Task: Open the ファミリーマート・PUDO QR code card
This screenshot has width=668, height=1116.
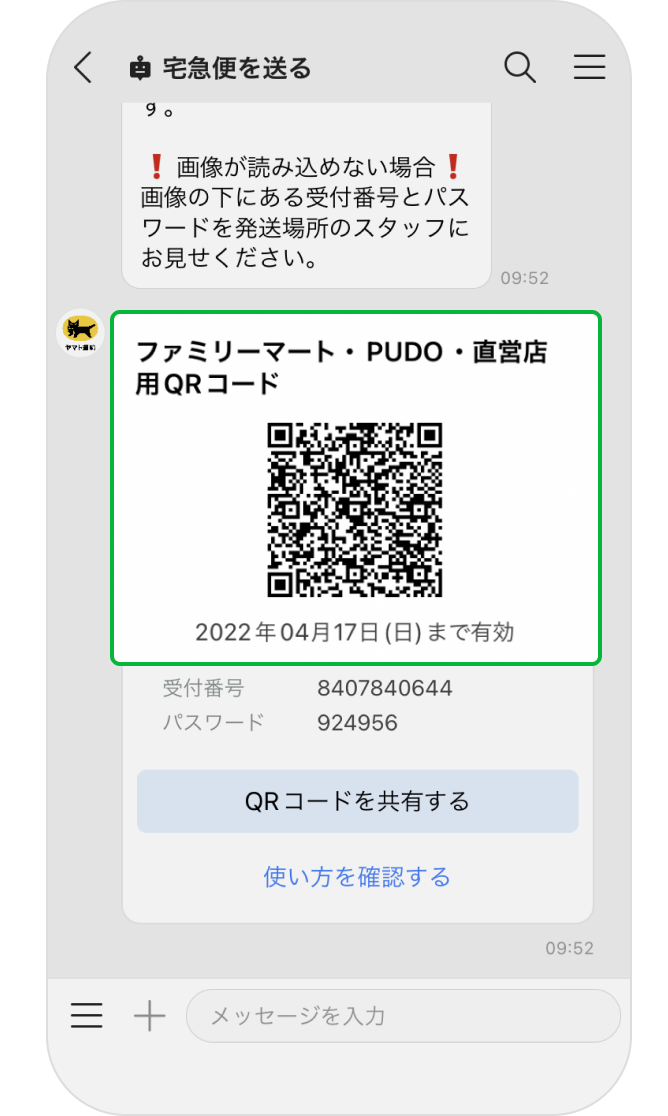Action: pos(355,488)
